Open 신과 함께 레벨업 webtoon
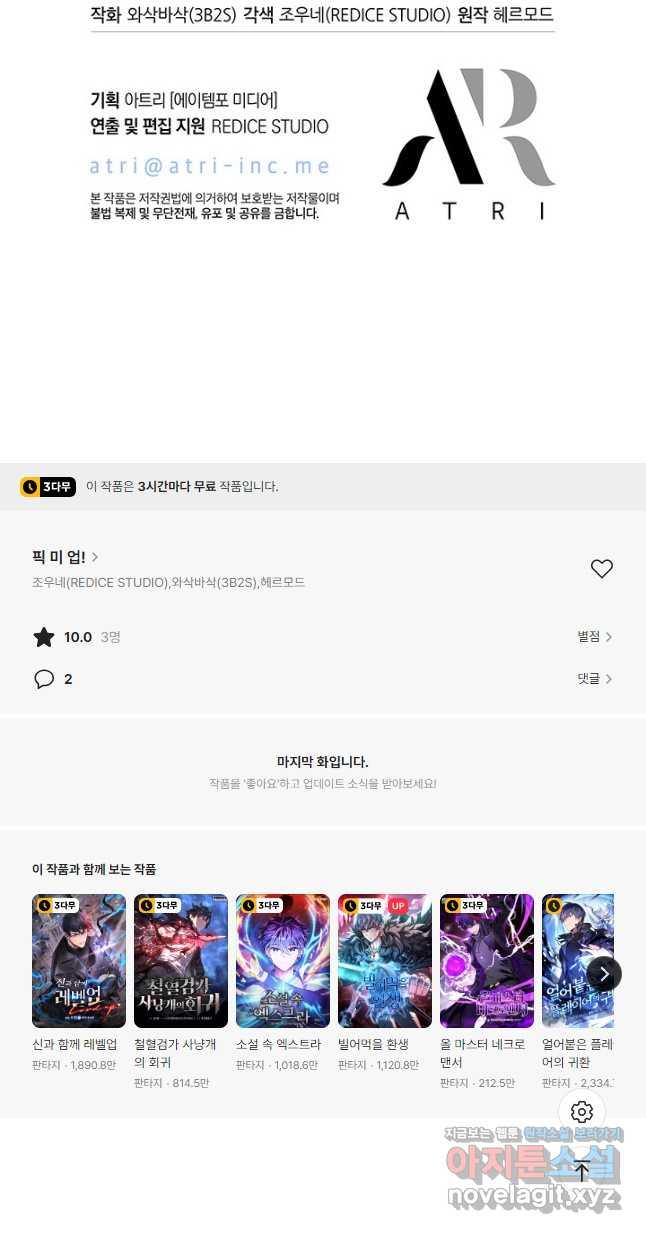The image size is (646, 1234). tap(79, 961)
